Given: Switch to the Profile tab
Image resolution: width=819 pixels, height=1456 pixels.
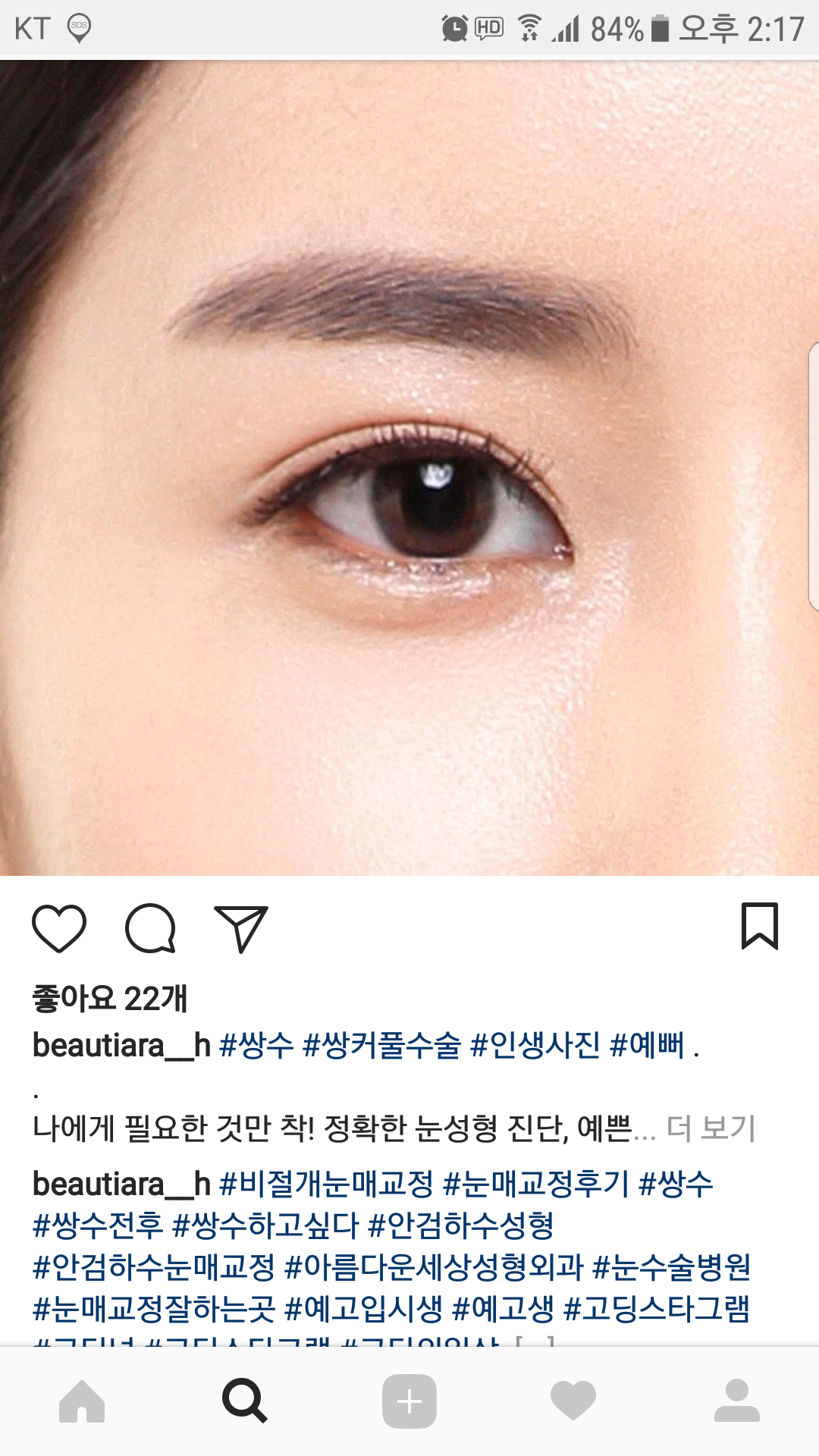Looking at the screenshot, I should (737, 1401).
